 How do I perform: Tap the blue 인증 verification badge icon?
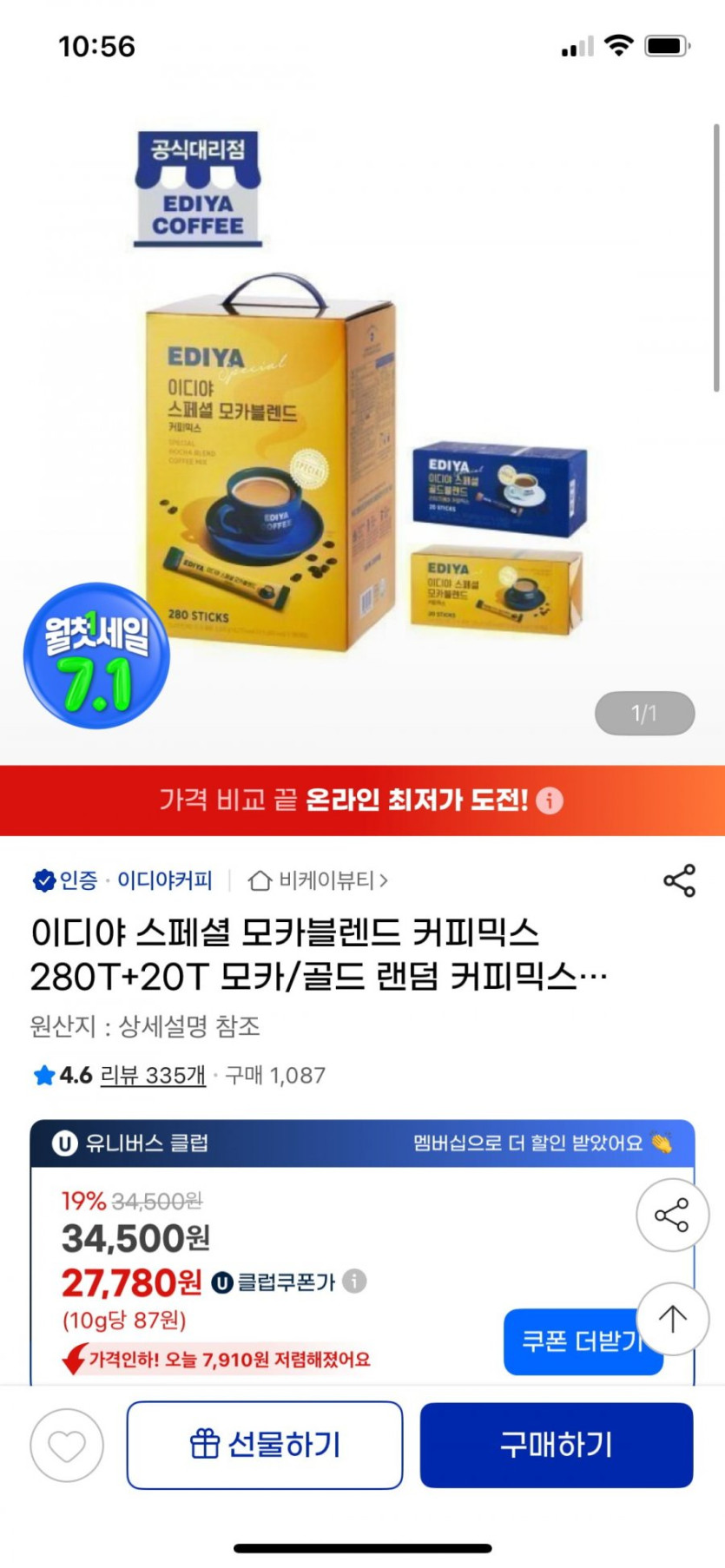(x=44, y=880)
